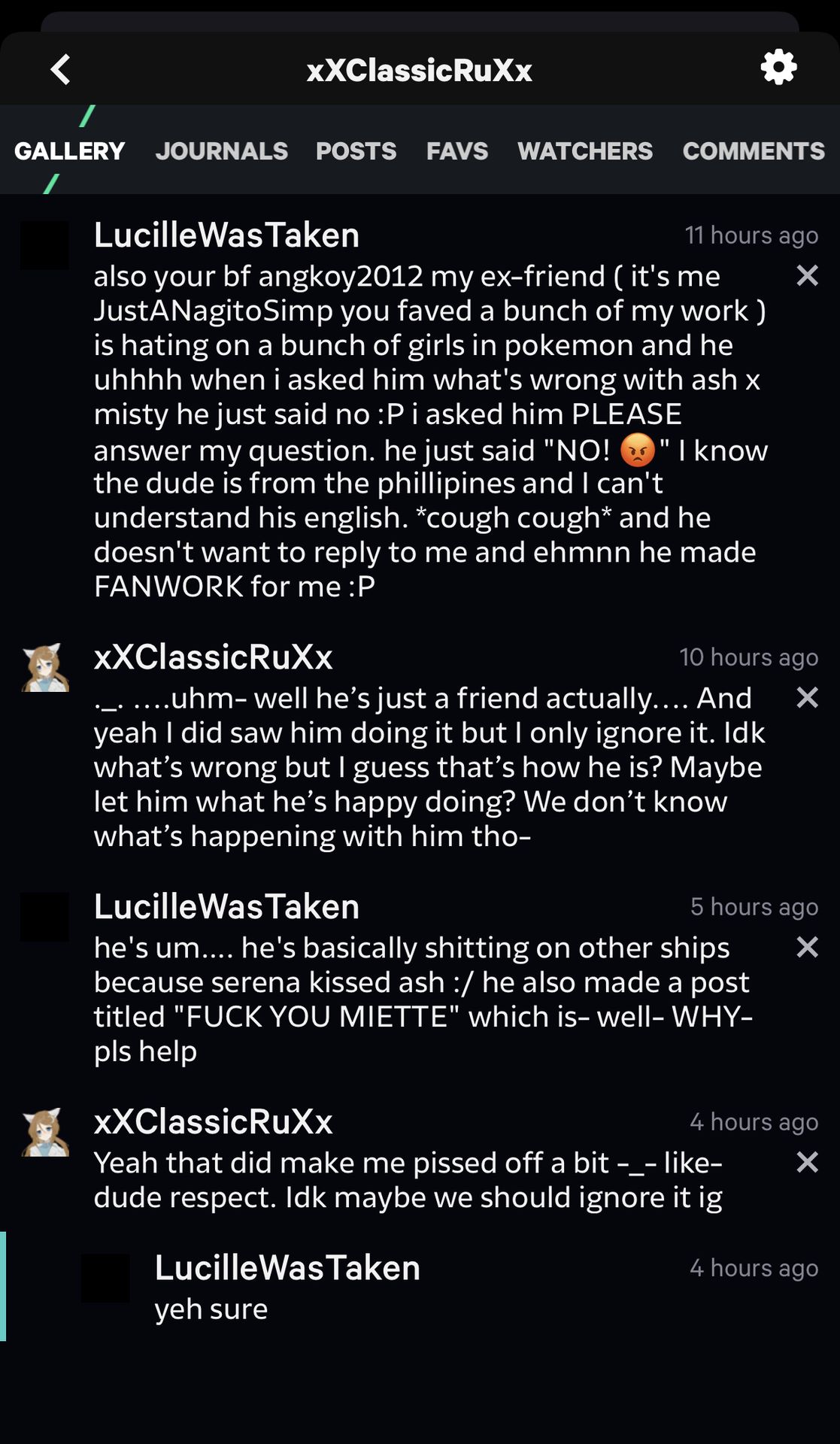View the Watchers tab

click(x=584, y=150)
